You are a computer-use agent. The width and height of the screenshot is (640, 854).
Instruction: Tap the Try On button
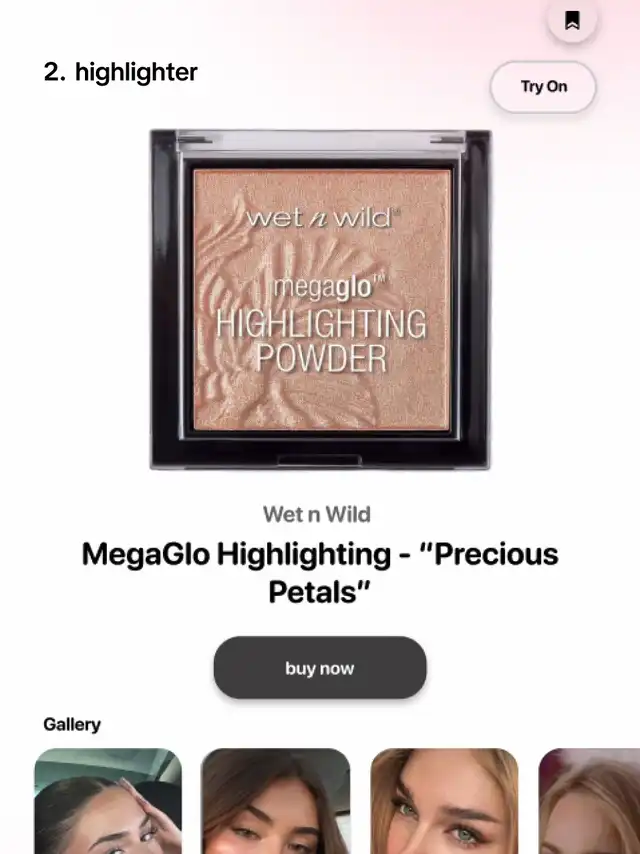(543, 87)
